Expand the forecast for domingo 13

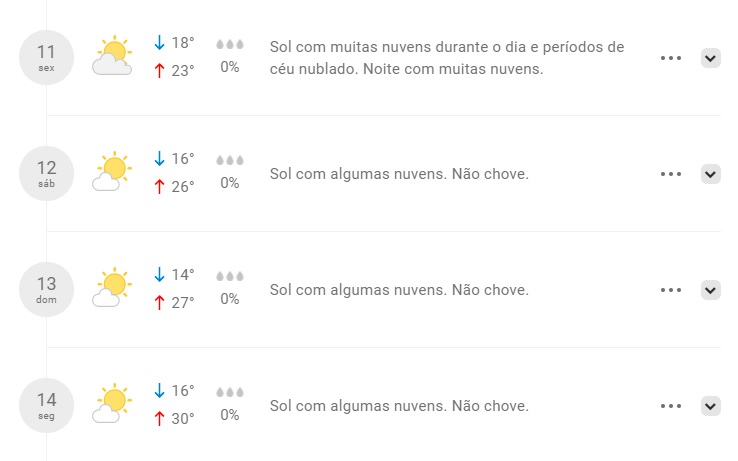point(711,290)
